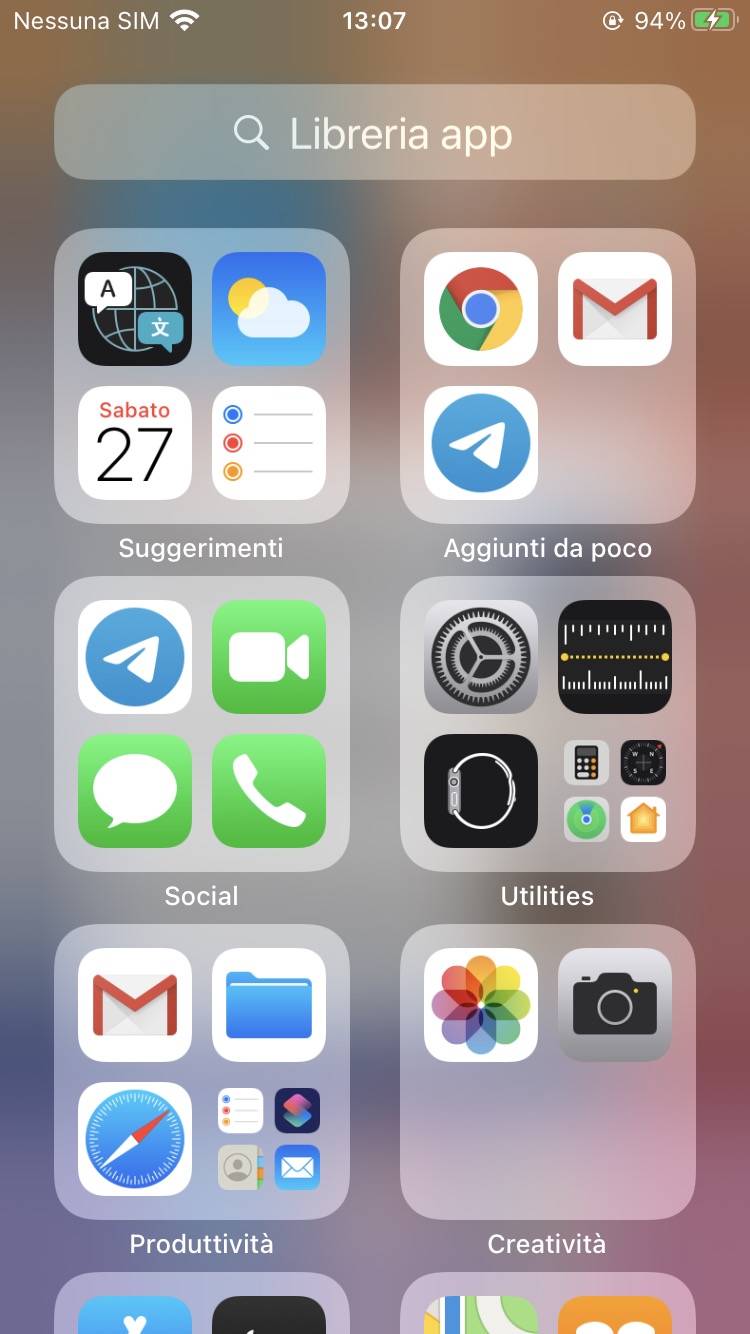Launch the Measure app
The width and height of the screenshot is (750, 1334).
pyautogui.click(x=615, y=657)
